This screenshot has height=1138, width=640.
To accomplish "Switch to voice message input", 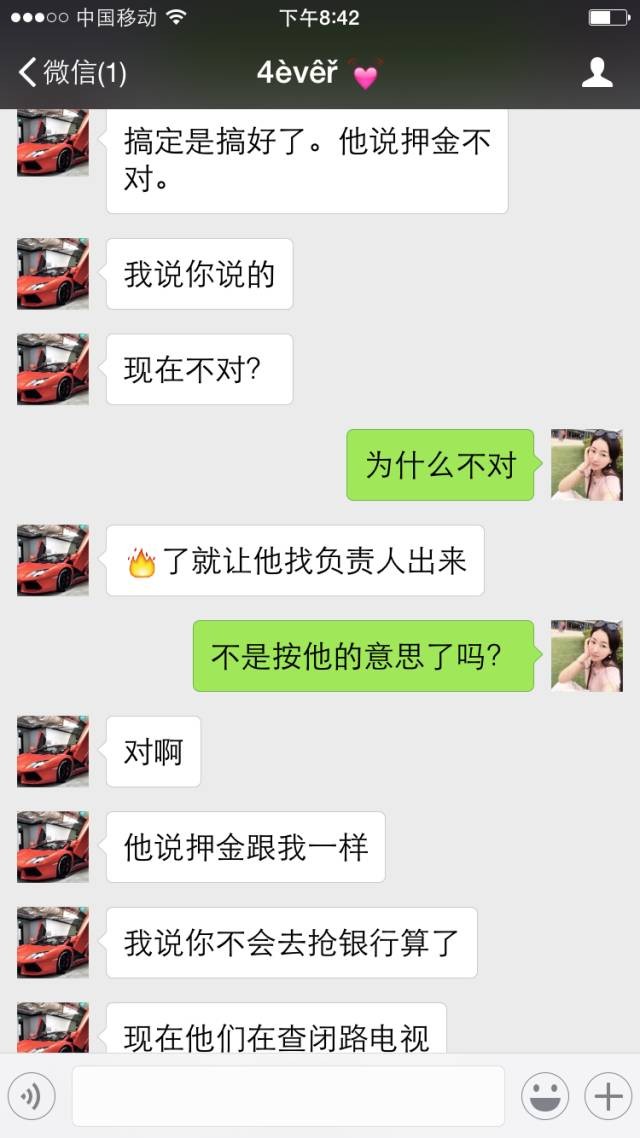I will [x=31, y=1097].
